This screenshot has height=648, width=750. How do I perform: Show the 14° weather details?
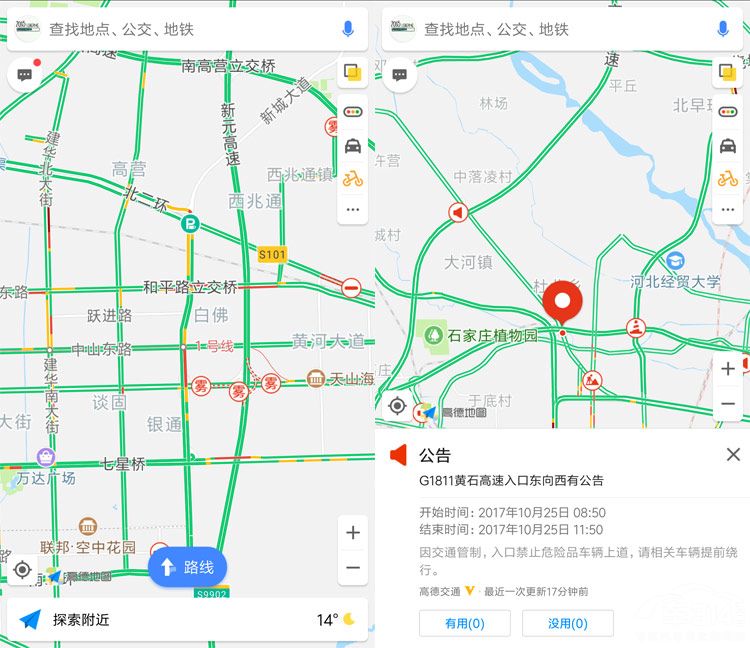(x=336, y=620)
